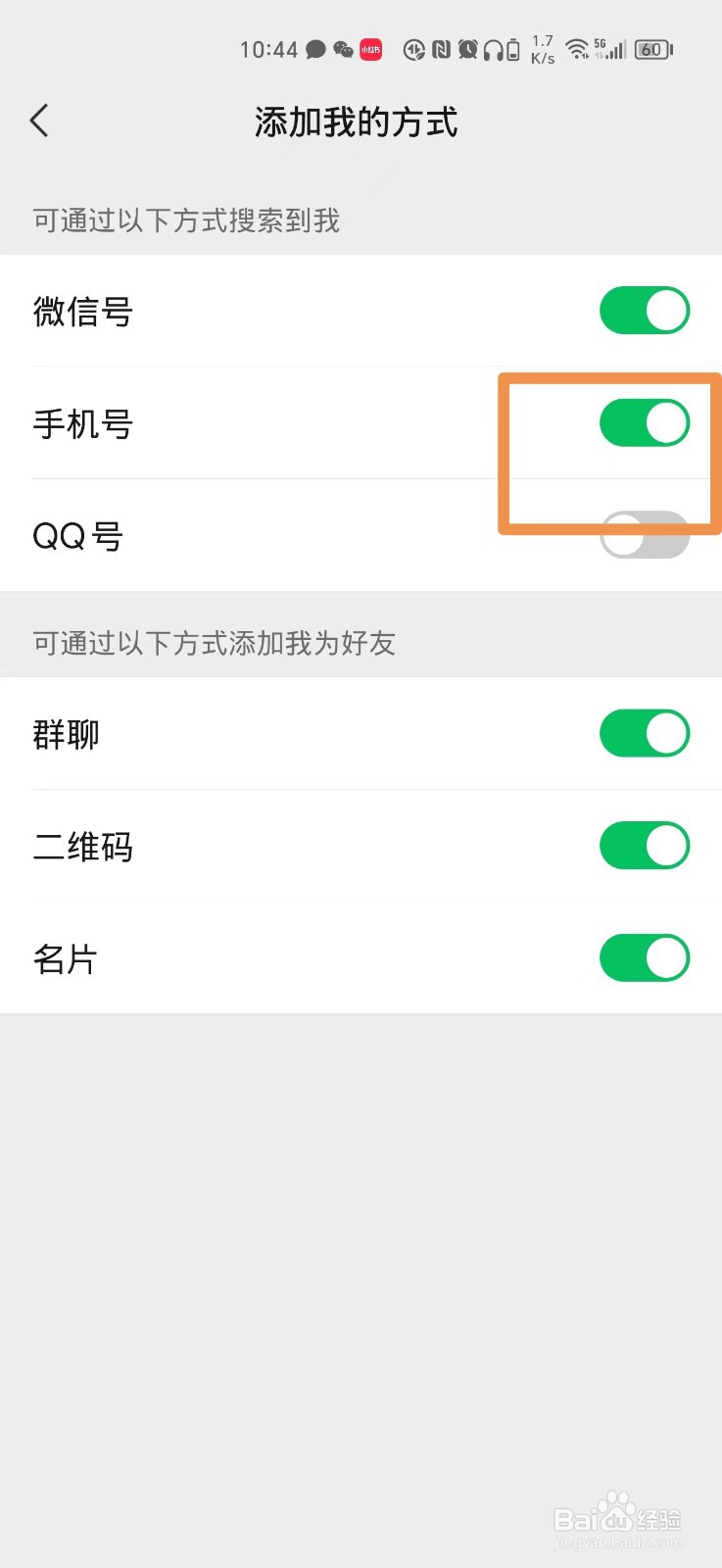Viewport: 722px width, 1568px height.
Task: Switch off adding via 二维码
Action: tap(645, 846)
